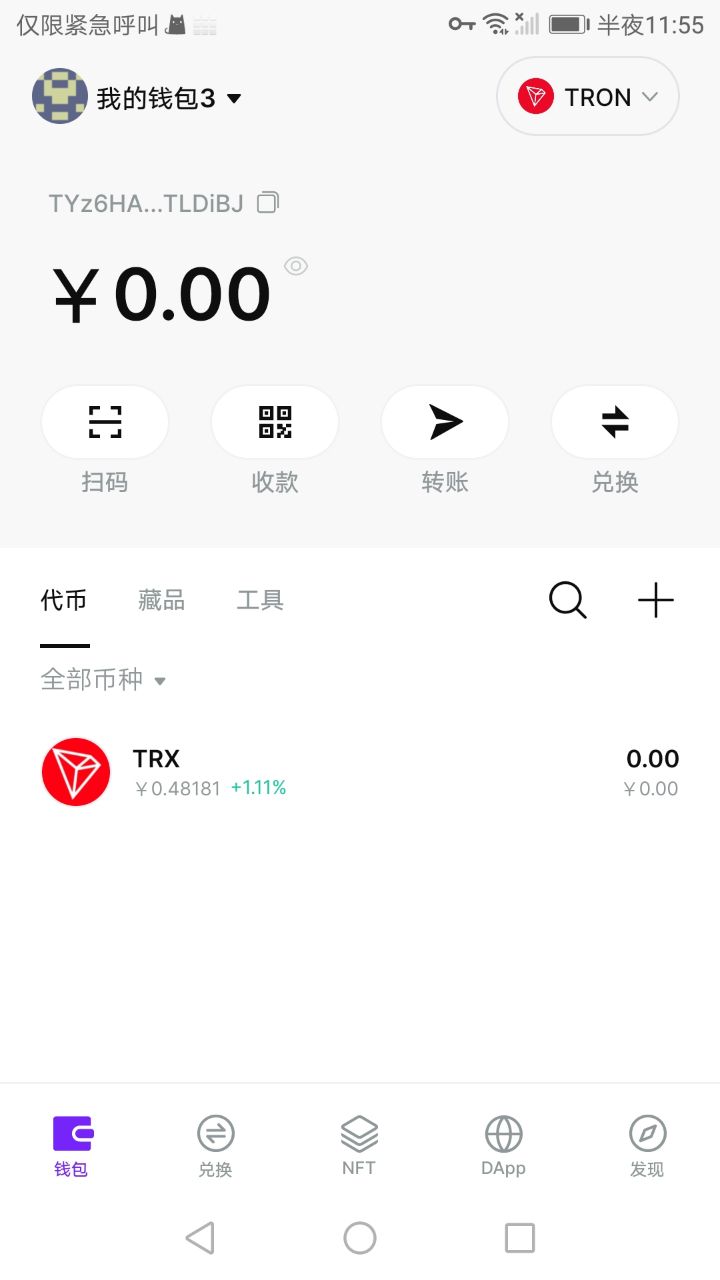Go to the 兑换 tab in bottom navigation

(215, 1146)
